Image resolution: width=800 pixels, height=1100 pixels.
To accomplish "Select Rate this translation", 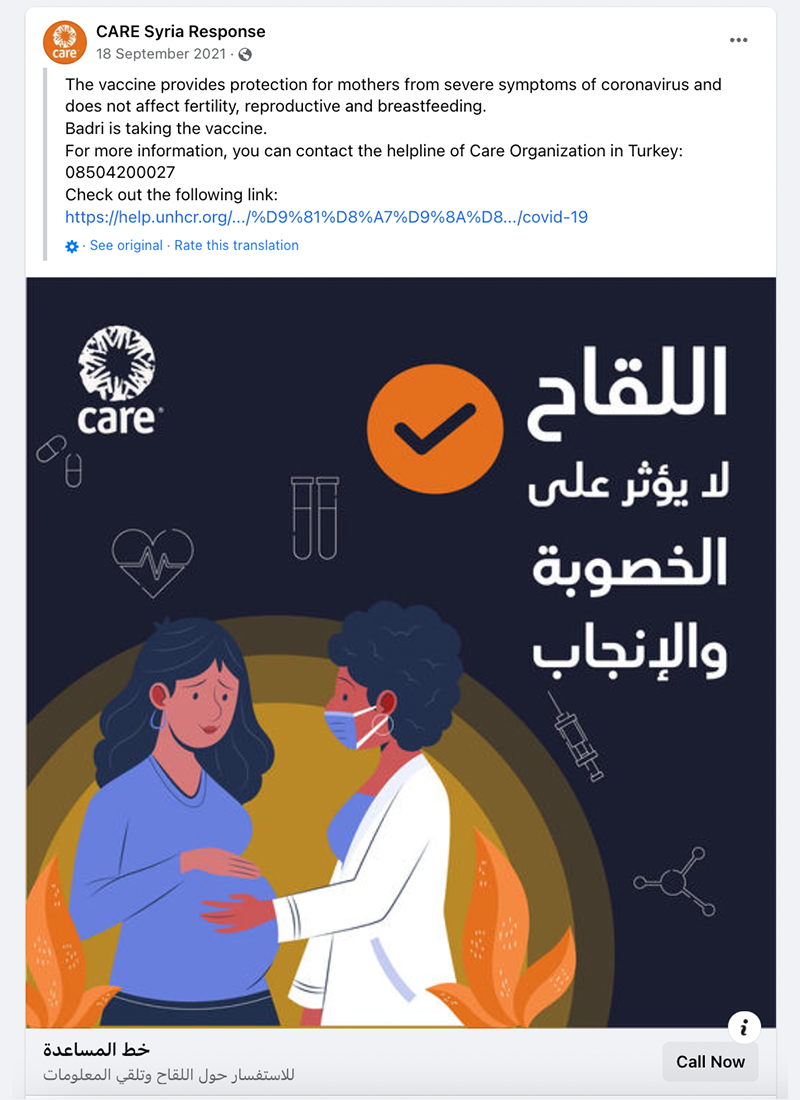I will pos(236,245).
